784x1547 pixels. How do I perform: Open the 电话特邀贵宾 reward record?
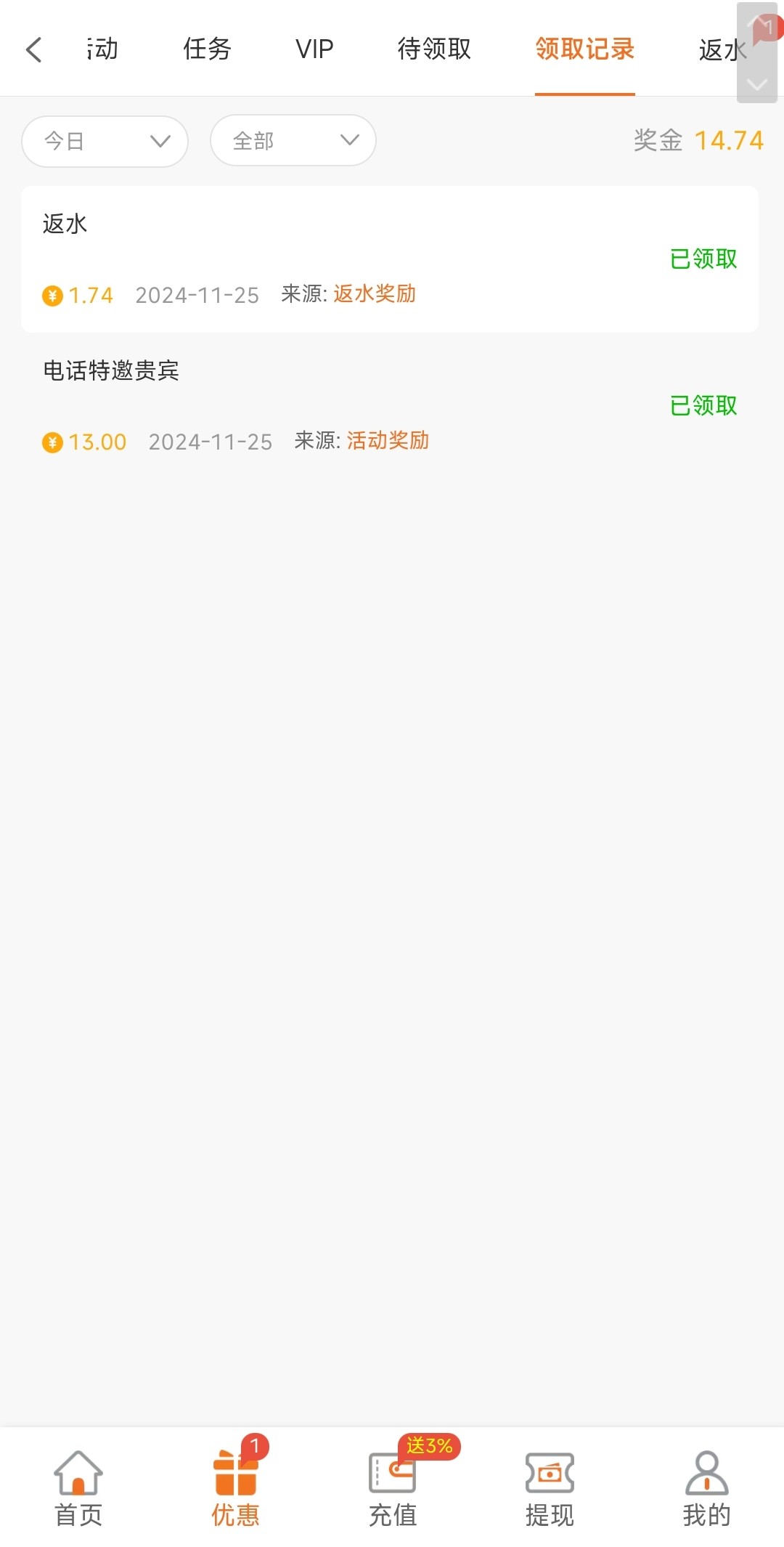[x=390, y=406]
